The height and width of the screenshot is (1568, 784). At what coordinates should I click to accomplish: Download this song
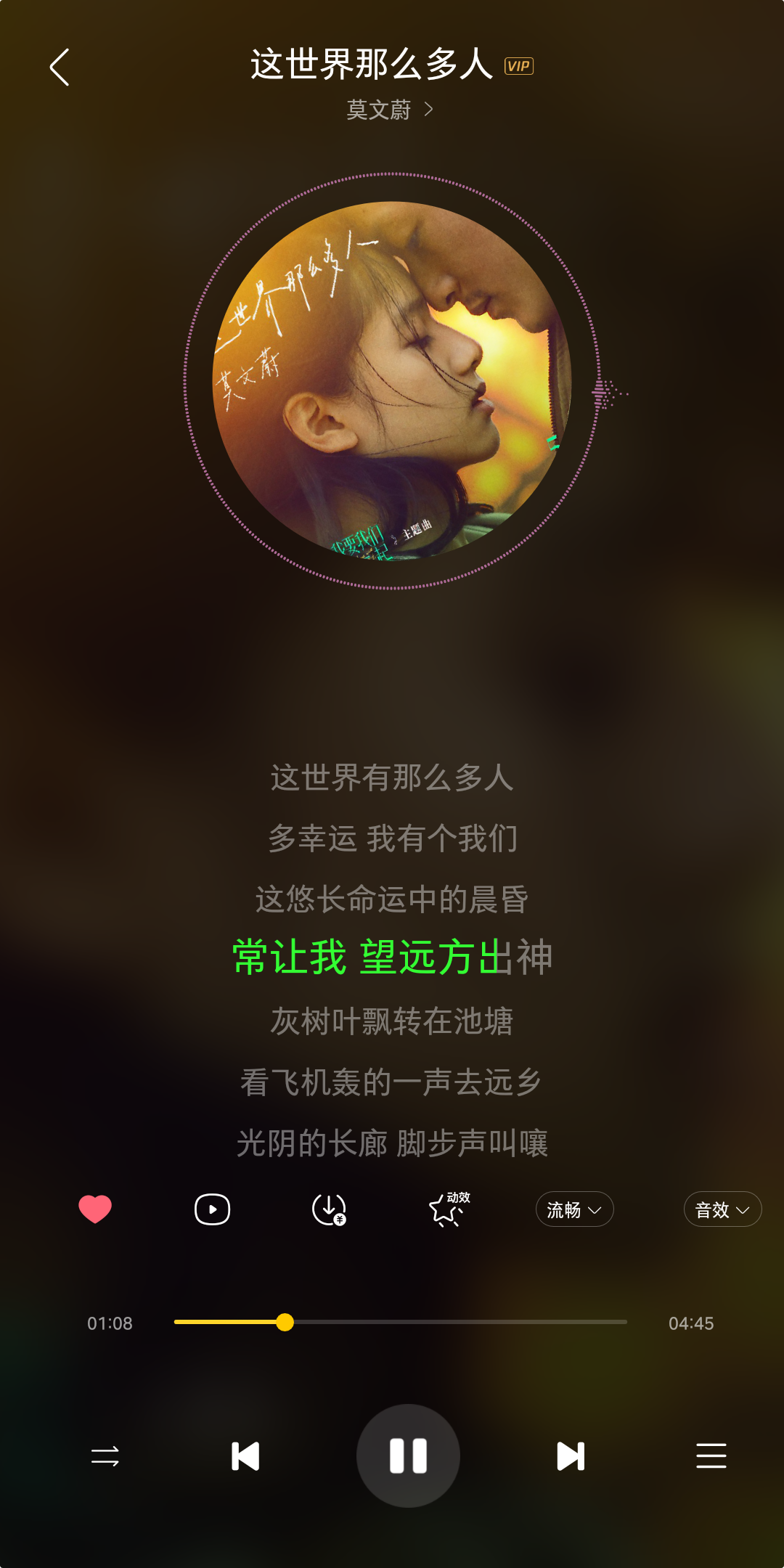(329, 1209)
